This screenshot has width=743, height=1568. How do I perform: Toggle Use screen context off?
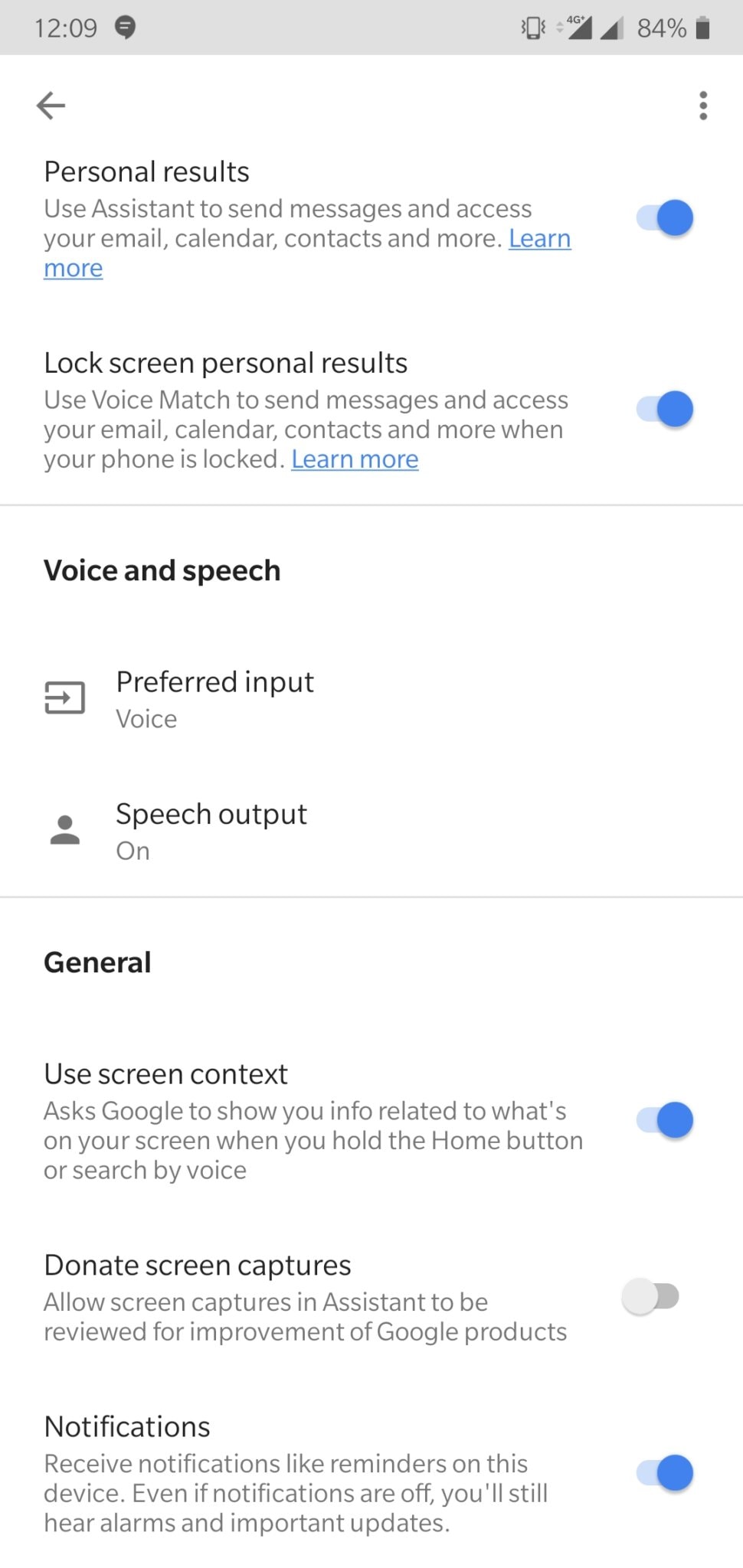click(664, 1120)
